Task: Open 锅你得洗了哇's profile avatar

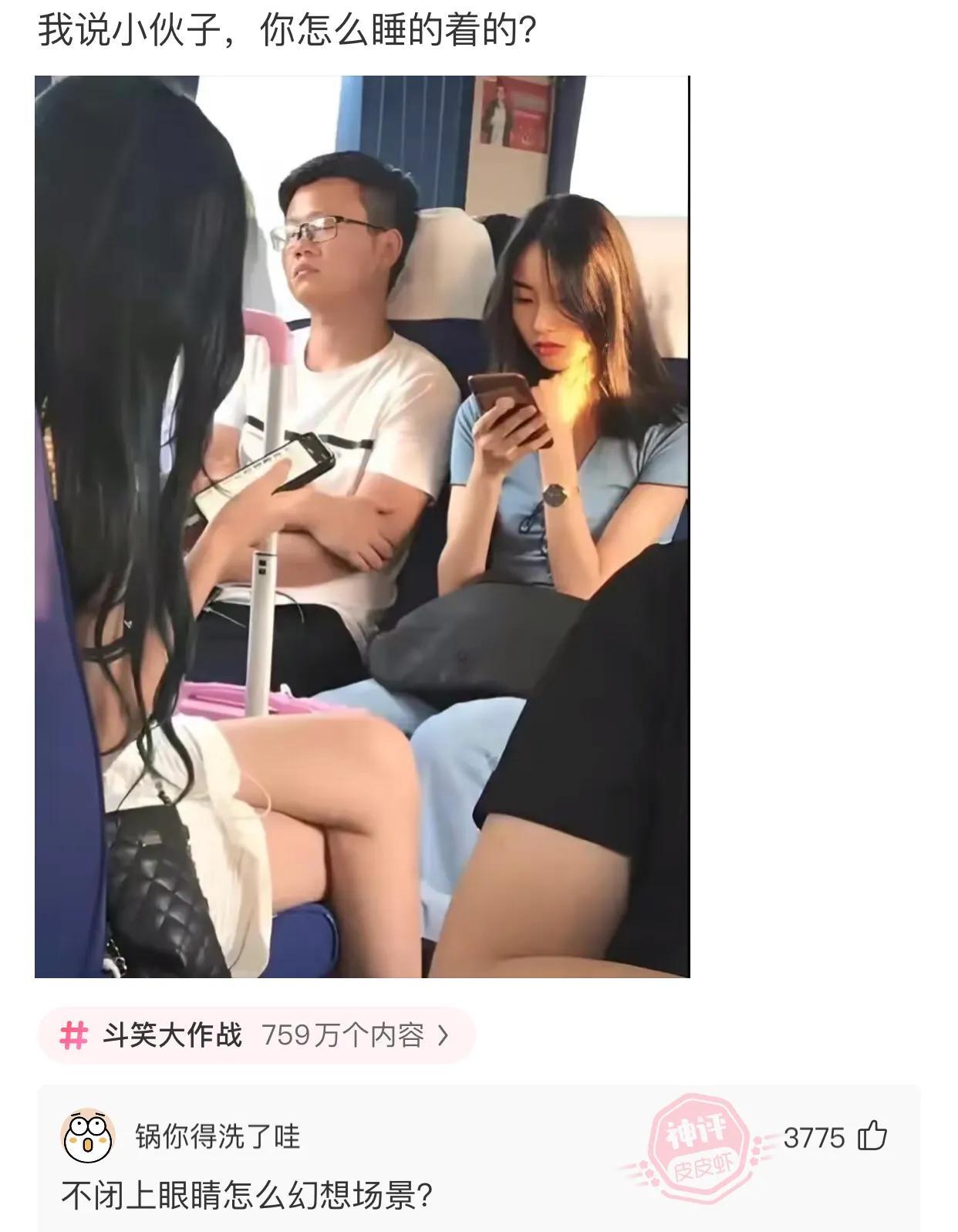Action: 87,1136
